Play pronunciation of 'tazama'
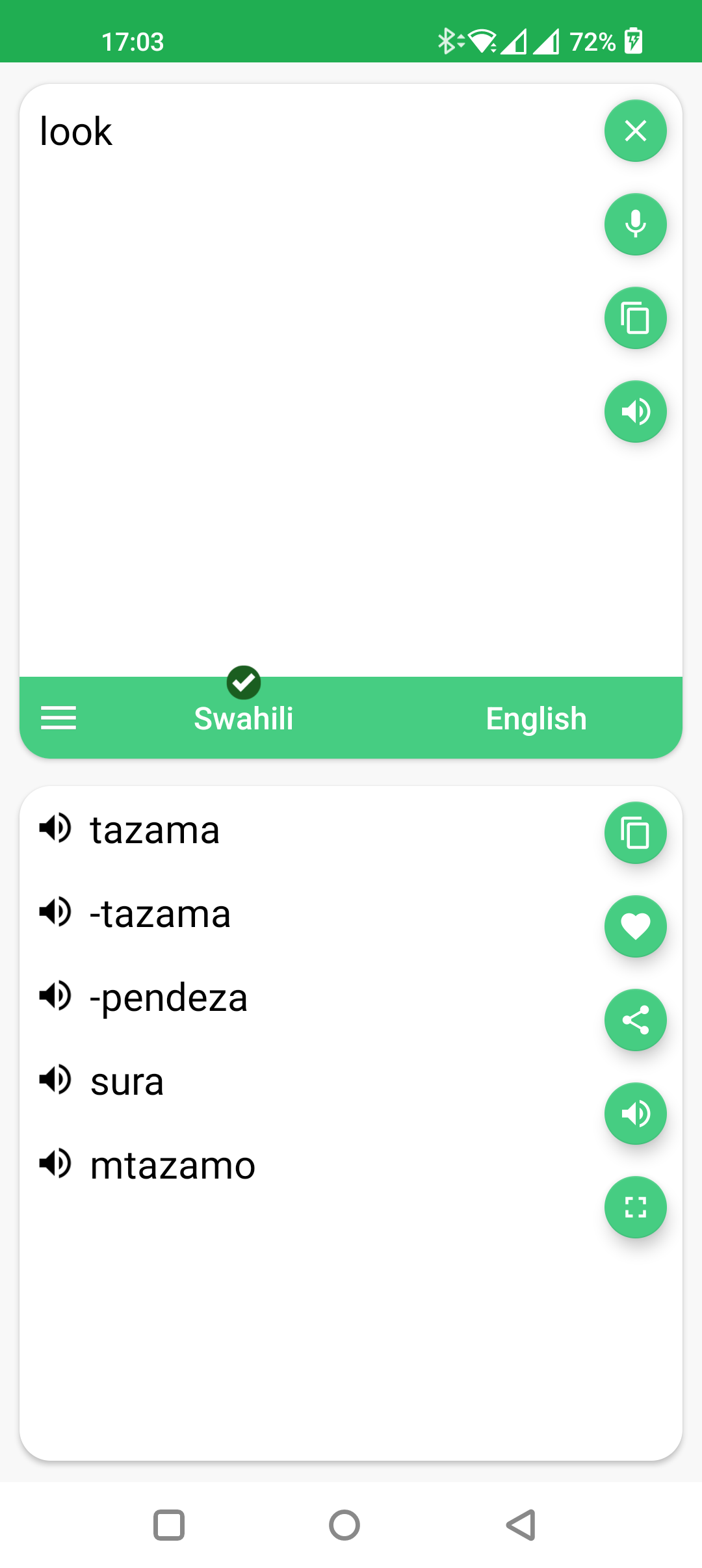Image resolution: width=702 pixels, height=1568 pixels. coord(55,828)
